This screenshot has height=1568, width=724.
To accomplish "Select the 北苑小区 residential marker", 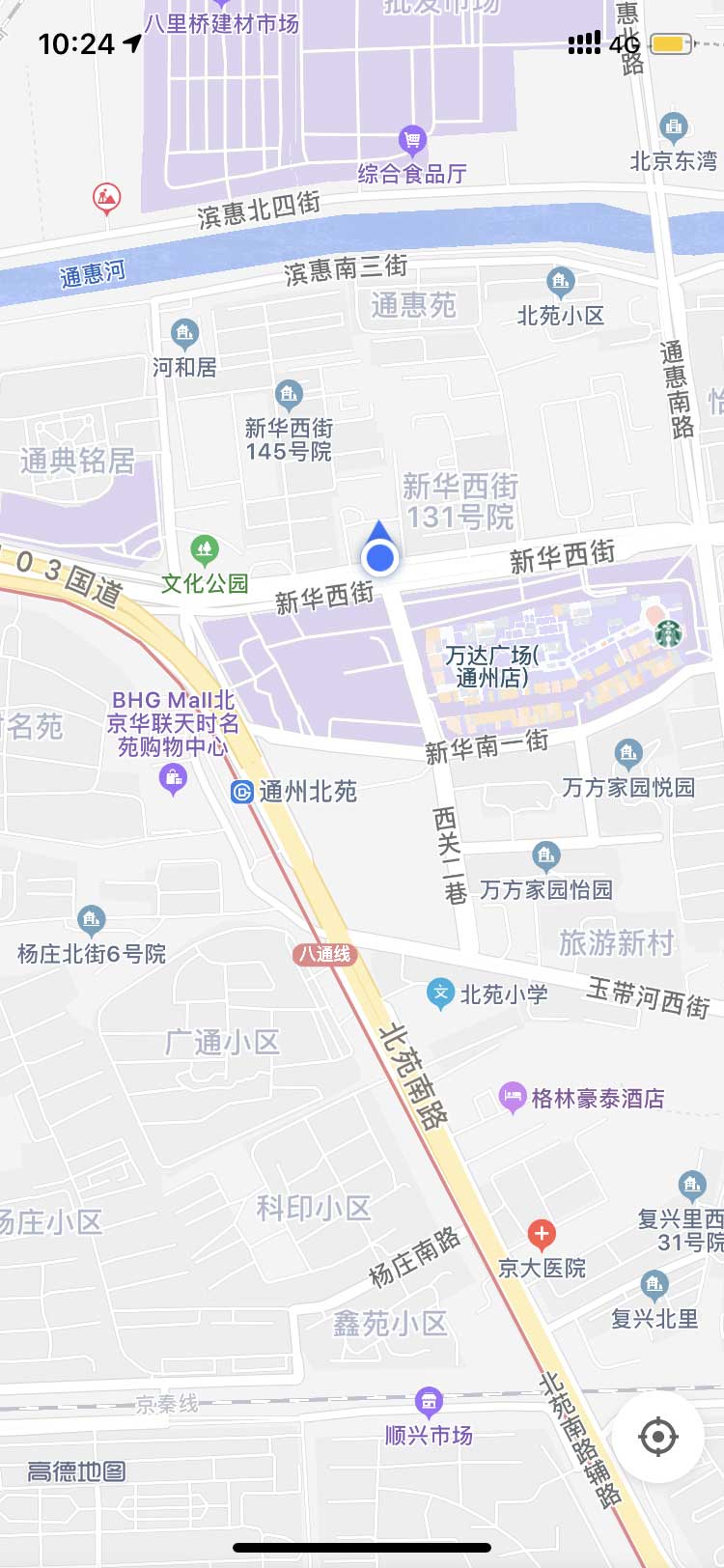I will pos(560,283).
